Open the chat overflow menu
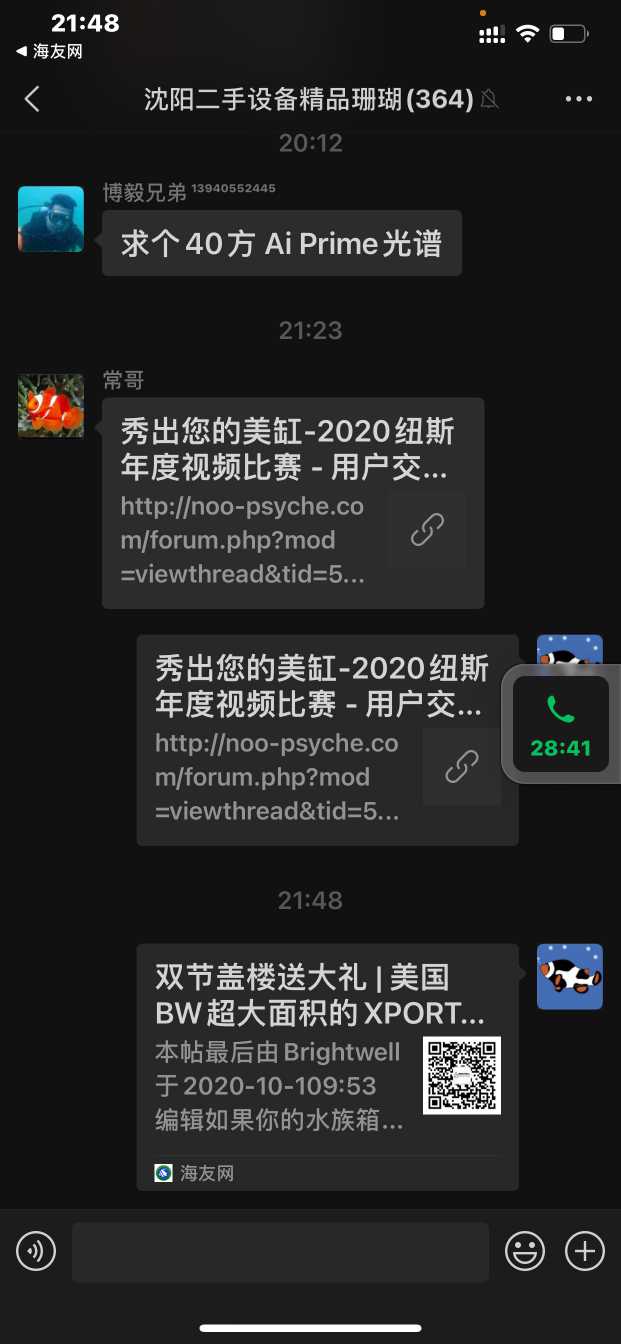This screenshot has height=1344, width=621. [579, 98]
